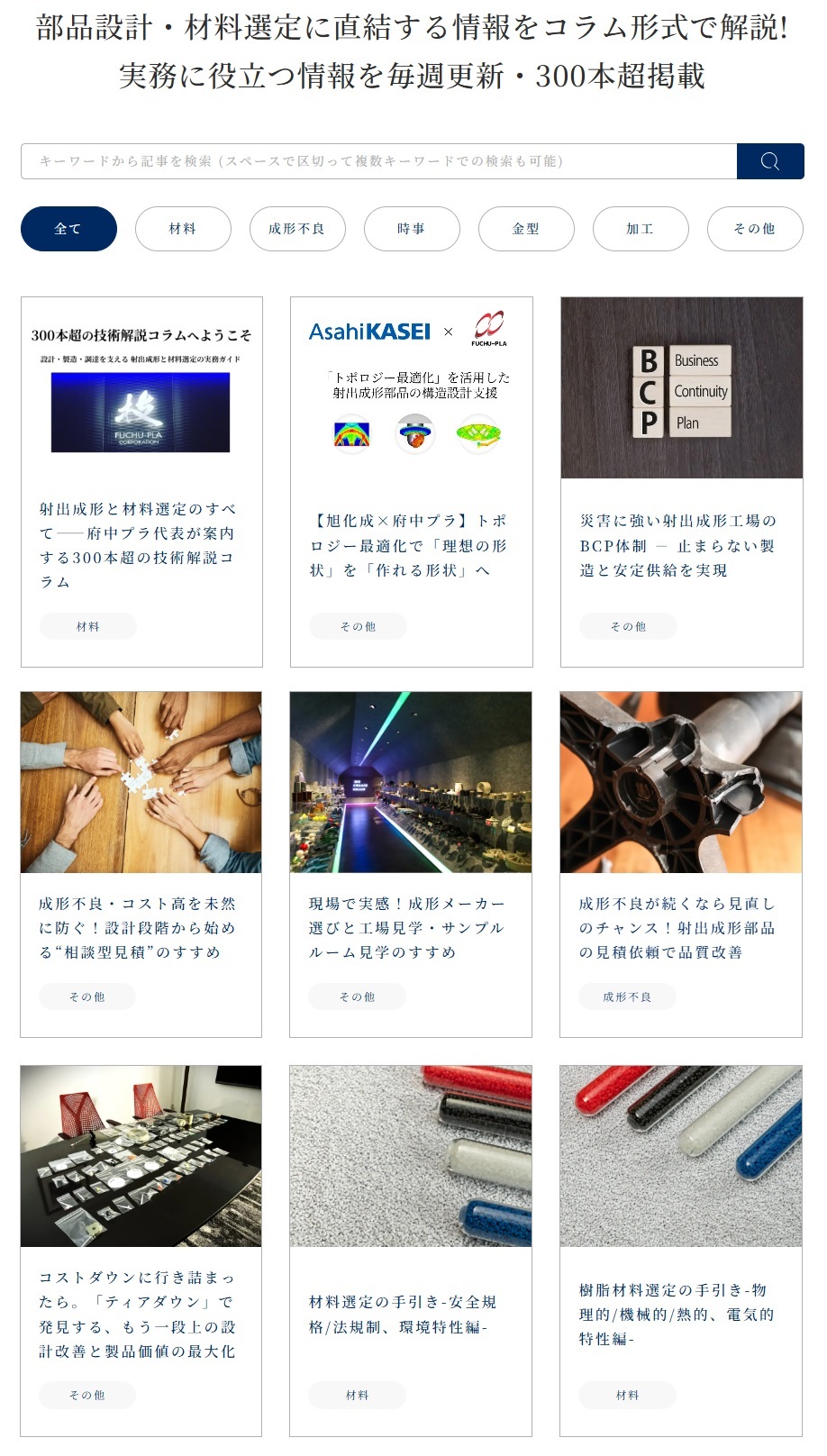Choose the 加工 filter chip

641,229
